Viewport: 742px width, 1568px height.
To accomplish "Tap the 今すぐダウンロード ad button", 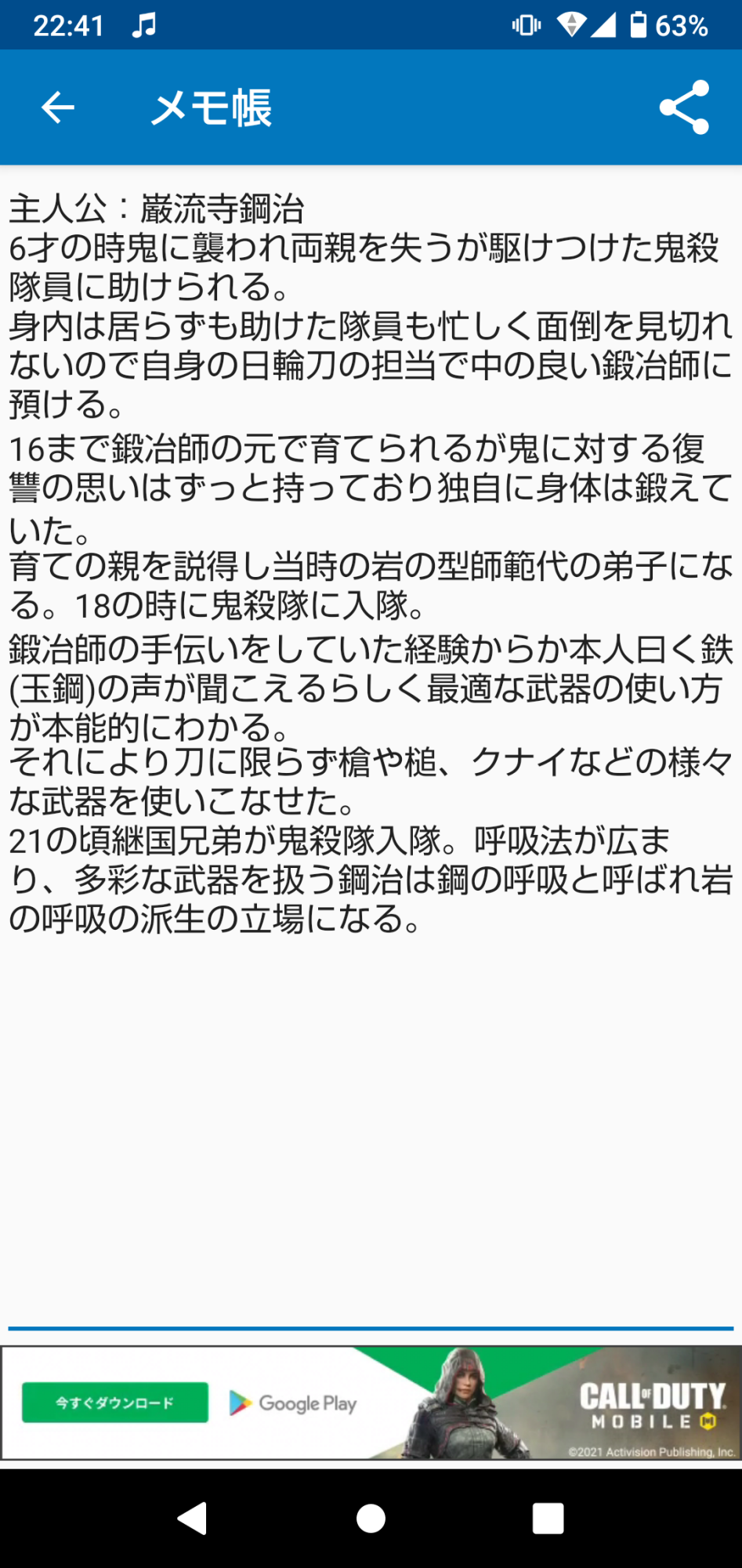I will pos(115,1403).
